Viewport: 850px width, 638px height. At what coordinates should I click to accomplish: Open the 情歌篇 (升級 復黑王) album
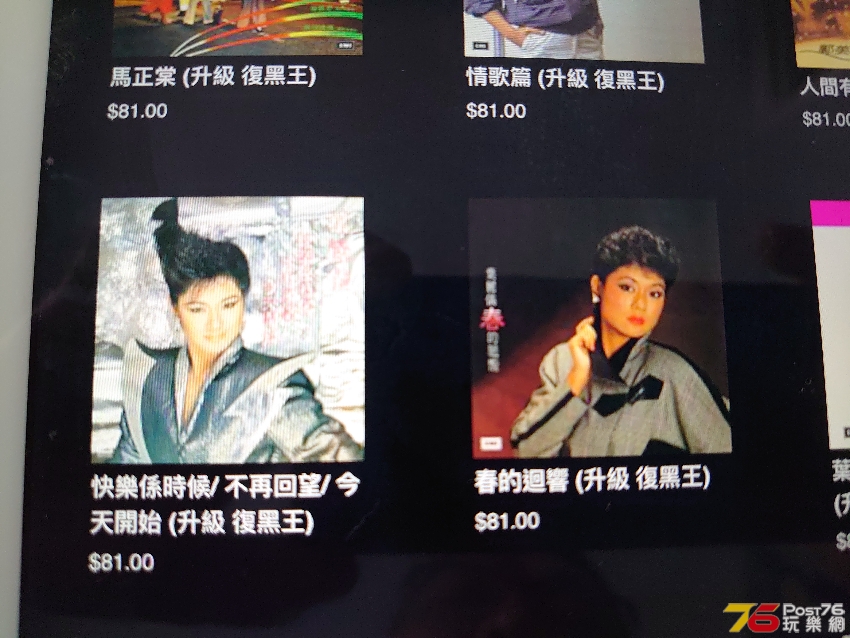[x=565, y=79]
